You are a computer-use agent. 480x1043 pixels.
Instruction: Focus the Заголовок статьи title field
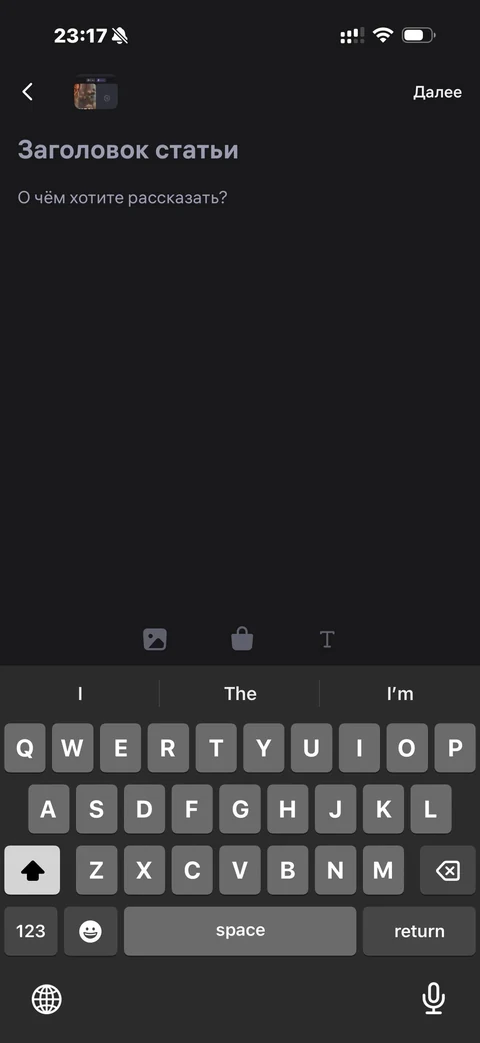[x=128, y=150]
